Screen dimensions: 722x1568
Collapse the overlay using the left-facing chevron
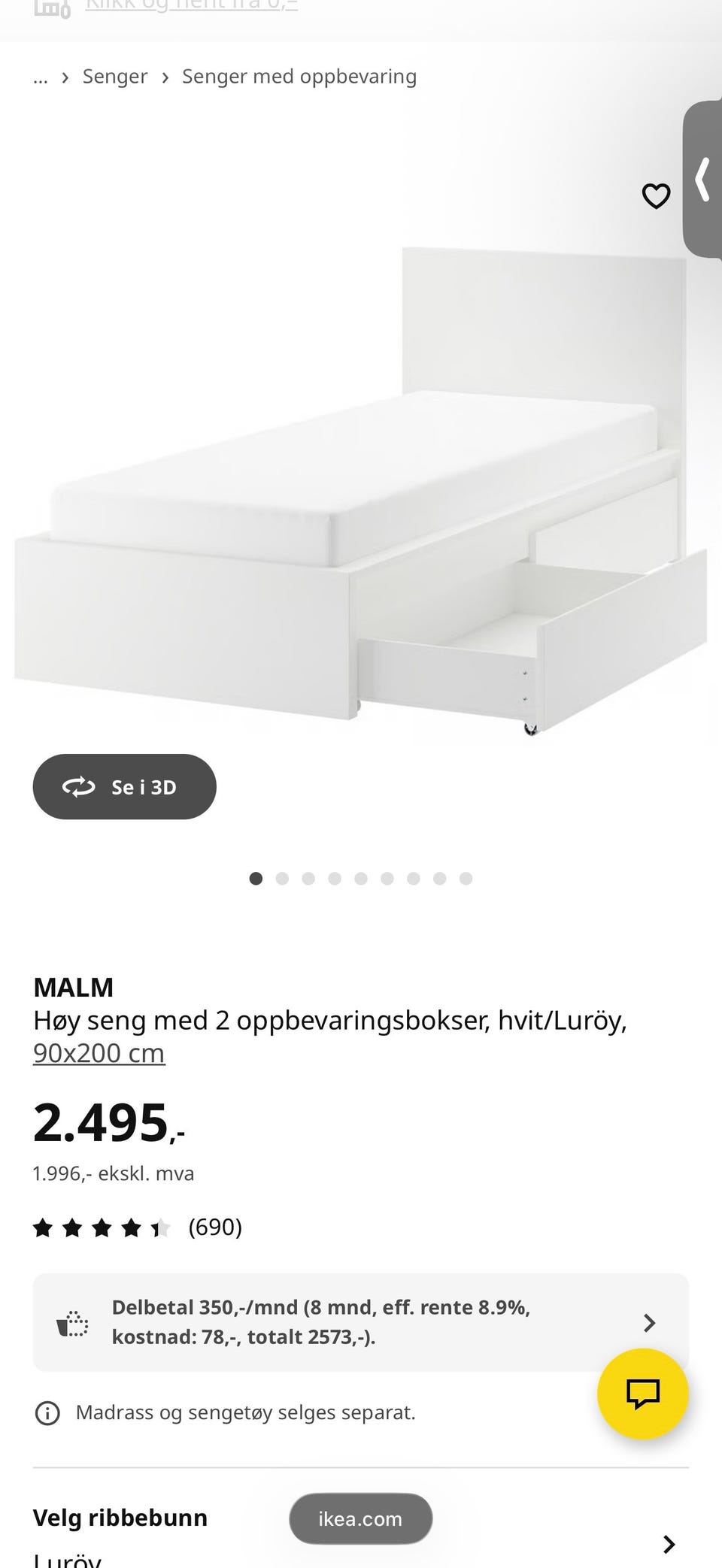point(703,180)
